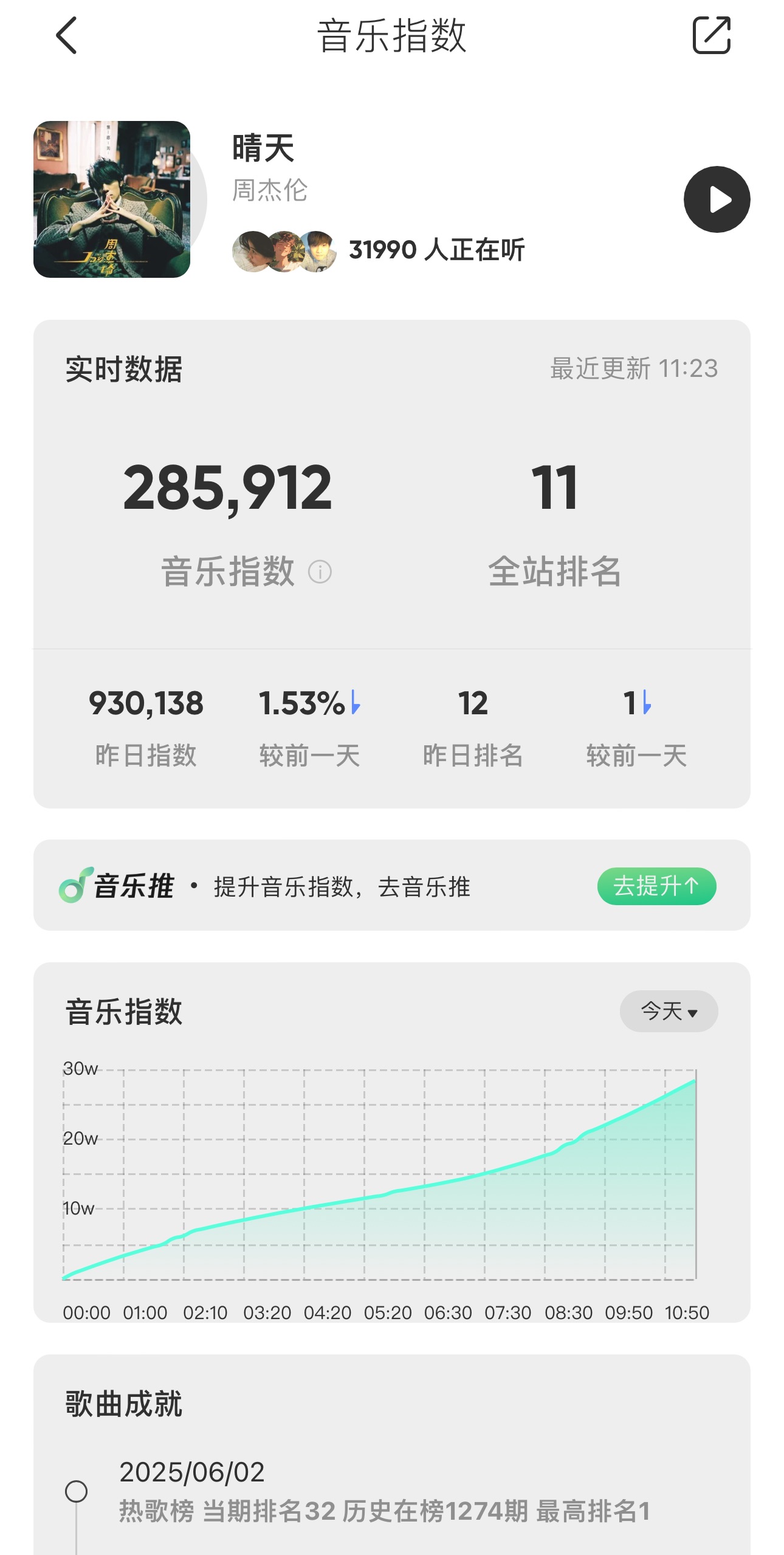Image resolution: width=784 pixels, height=1555 pixels.
Task: Share this music index page
Action: click(x=711, y=36)
